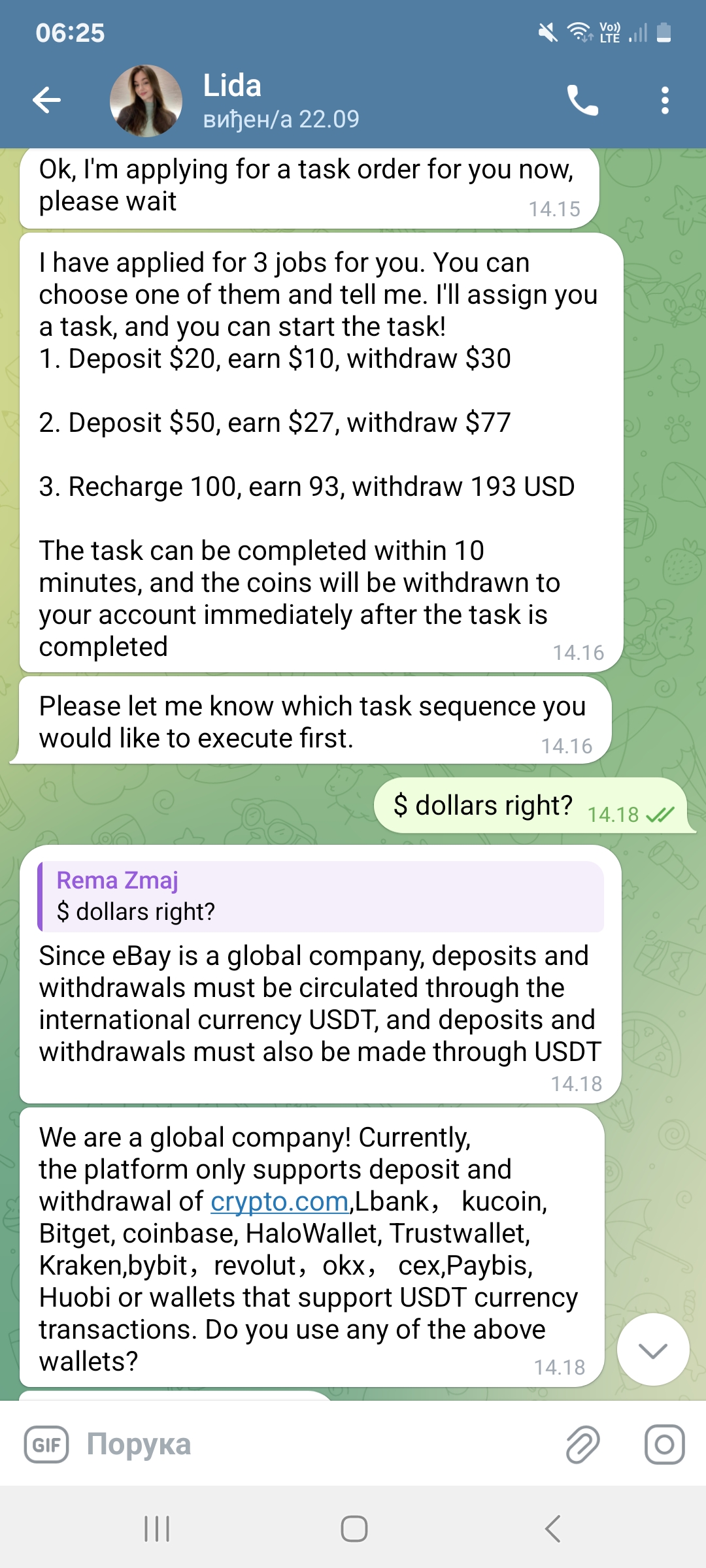Open recent apps from navigation bar
Viewport: 706px width, 1568px height.
point(157,1529)
